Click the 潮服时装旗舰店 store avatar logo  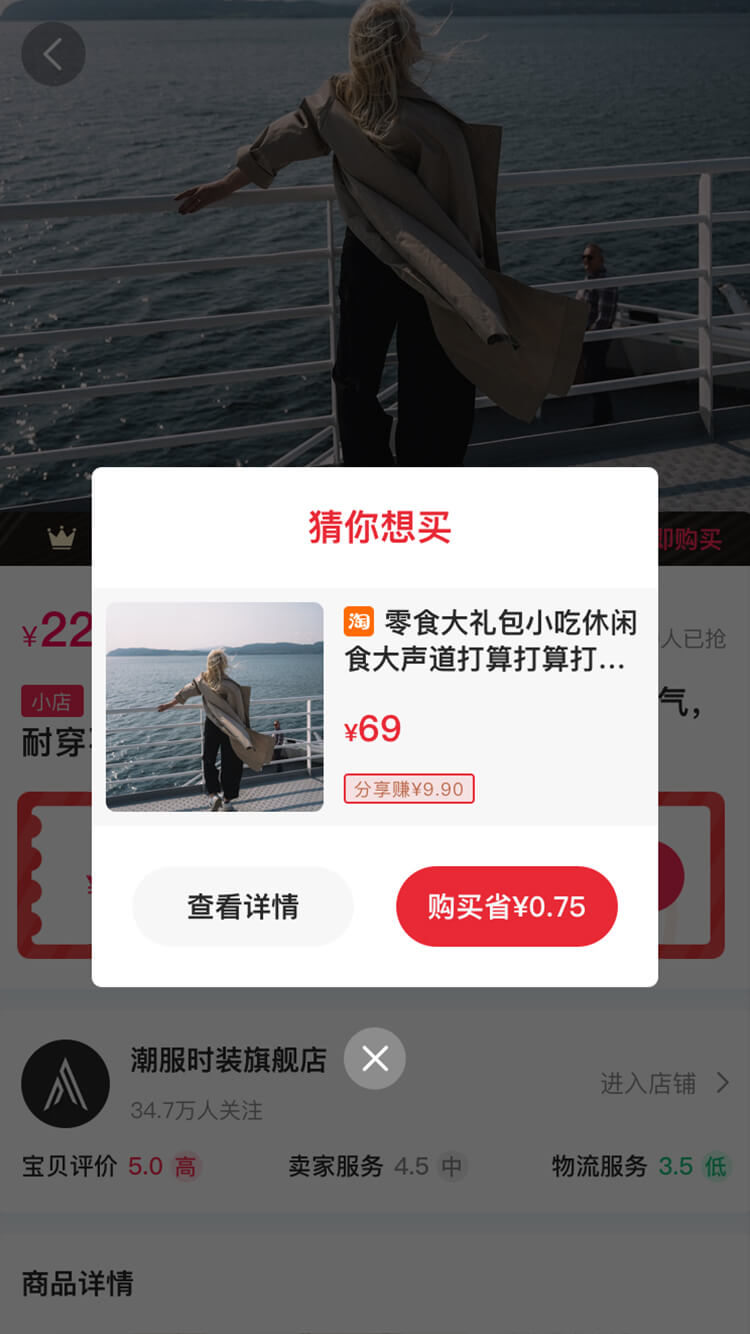[x=65, y=1083]
